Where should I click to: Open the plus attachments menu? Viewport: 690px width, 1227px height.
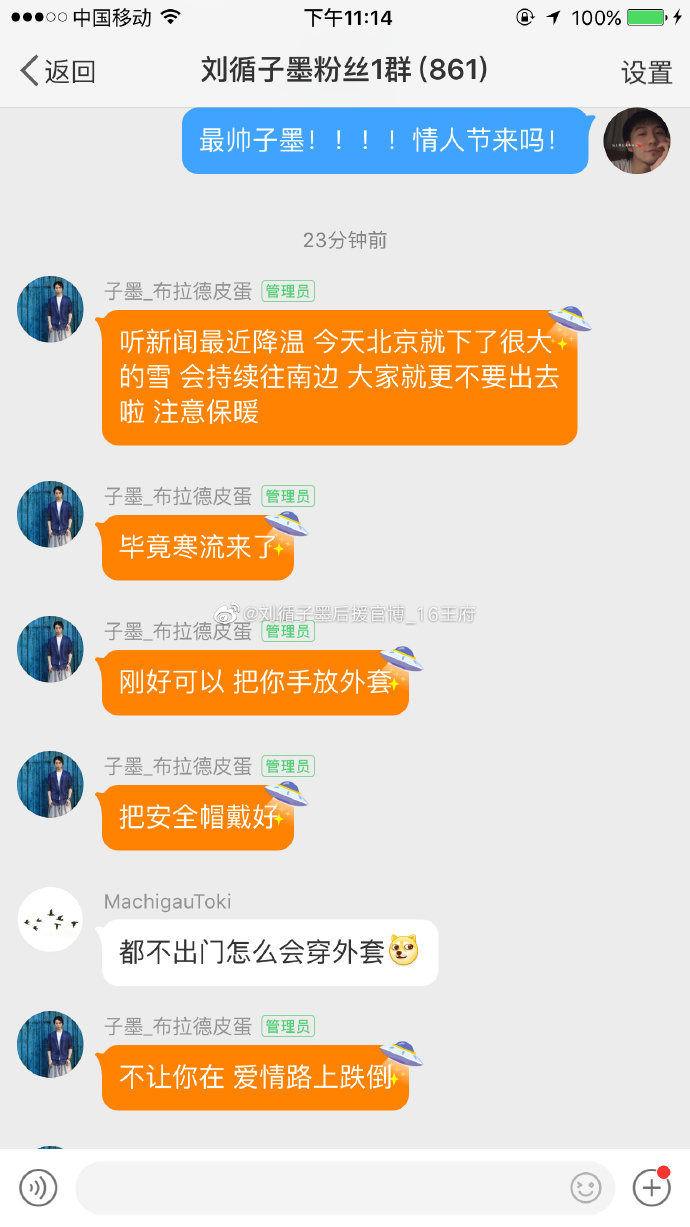click(652, 1187)
